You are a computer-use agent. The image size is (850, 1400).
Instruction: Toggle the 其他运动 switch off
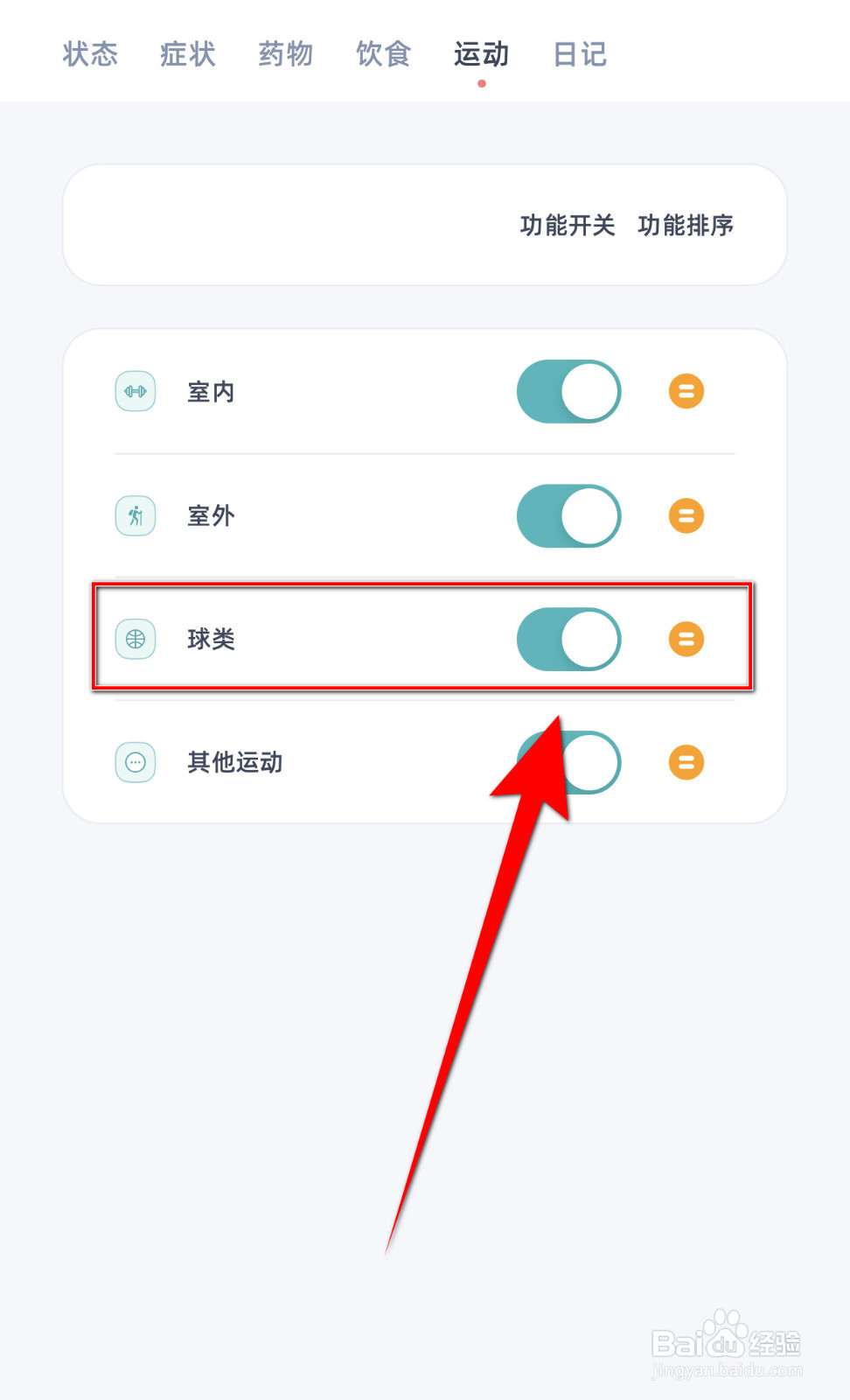tap(568, 762)
